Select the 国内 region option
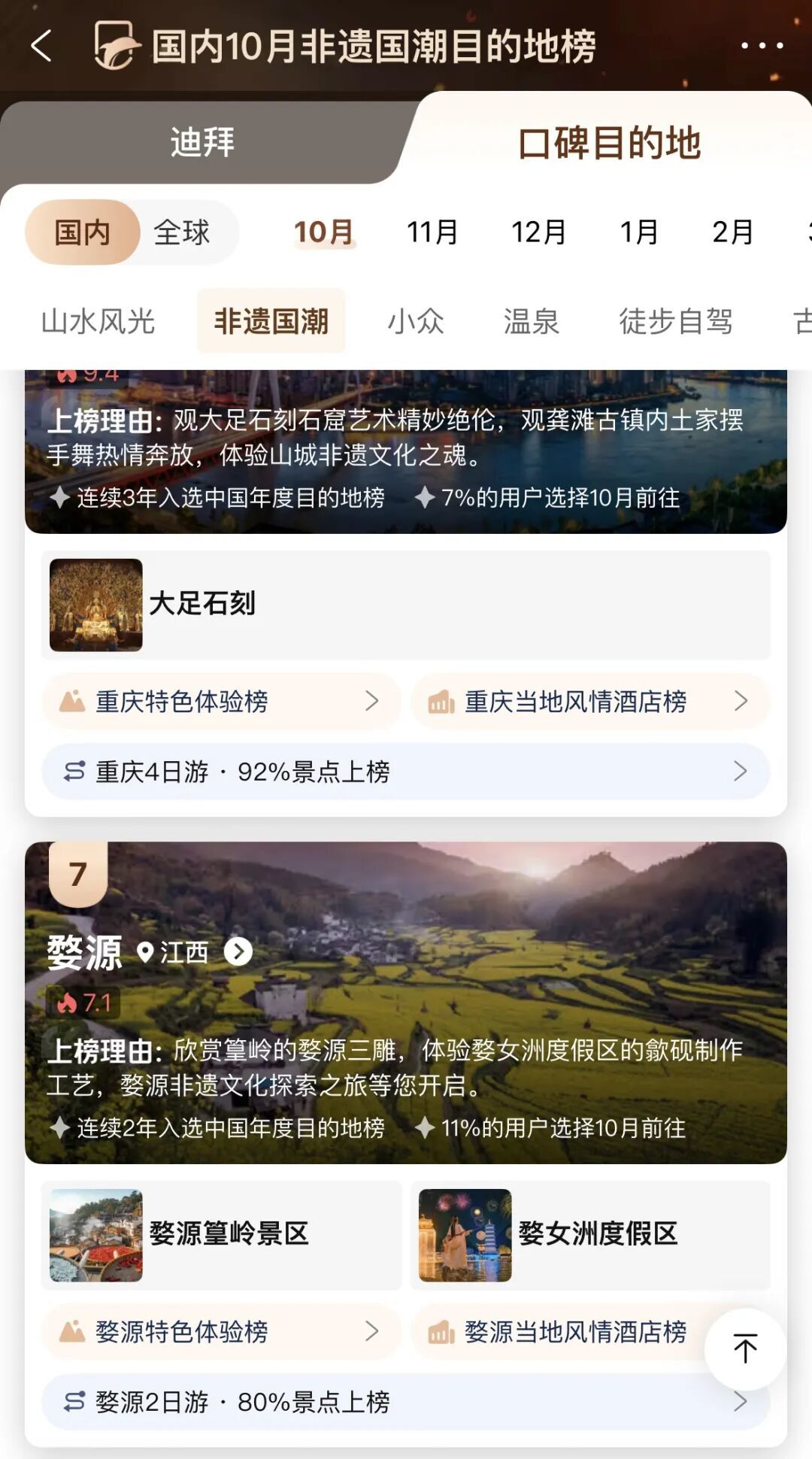 tap(83, 232)
